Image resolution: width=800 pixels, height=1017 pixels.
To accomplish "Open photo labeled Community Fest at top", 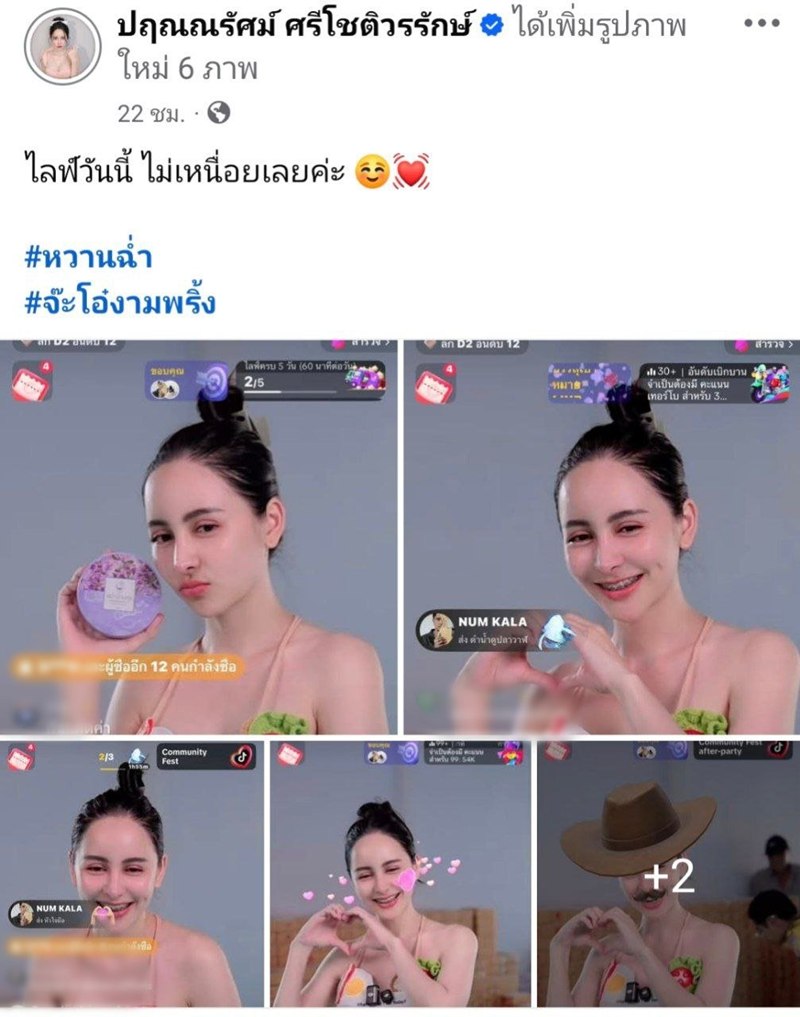I will point(132,875).
